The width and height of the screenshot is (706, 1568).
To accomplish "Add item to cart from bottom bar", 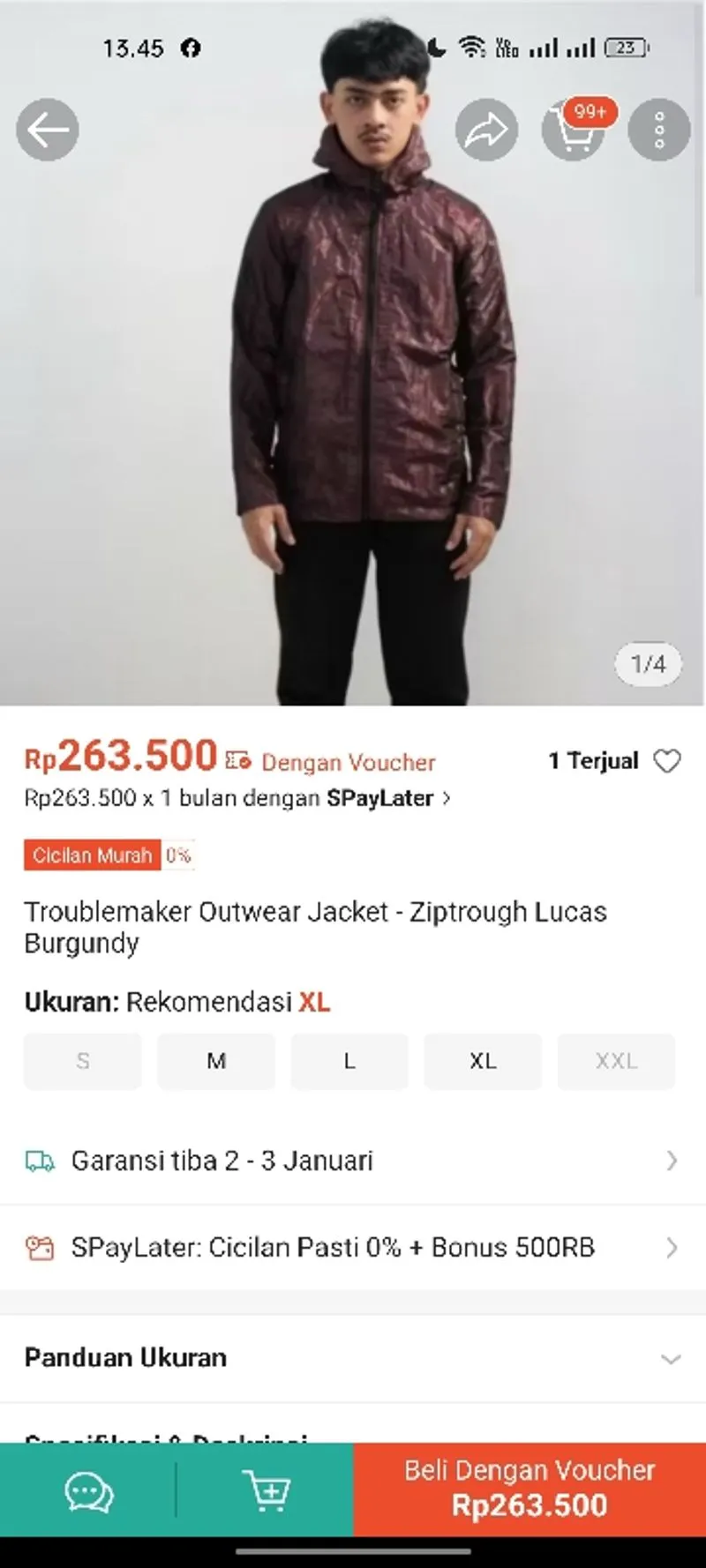I will point(266,1492).
